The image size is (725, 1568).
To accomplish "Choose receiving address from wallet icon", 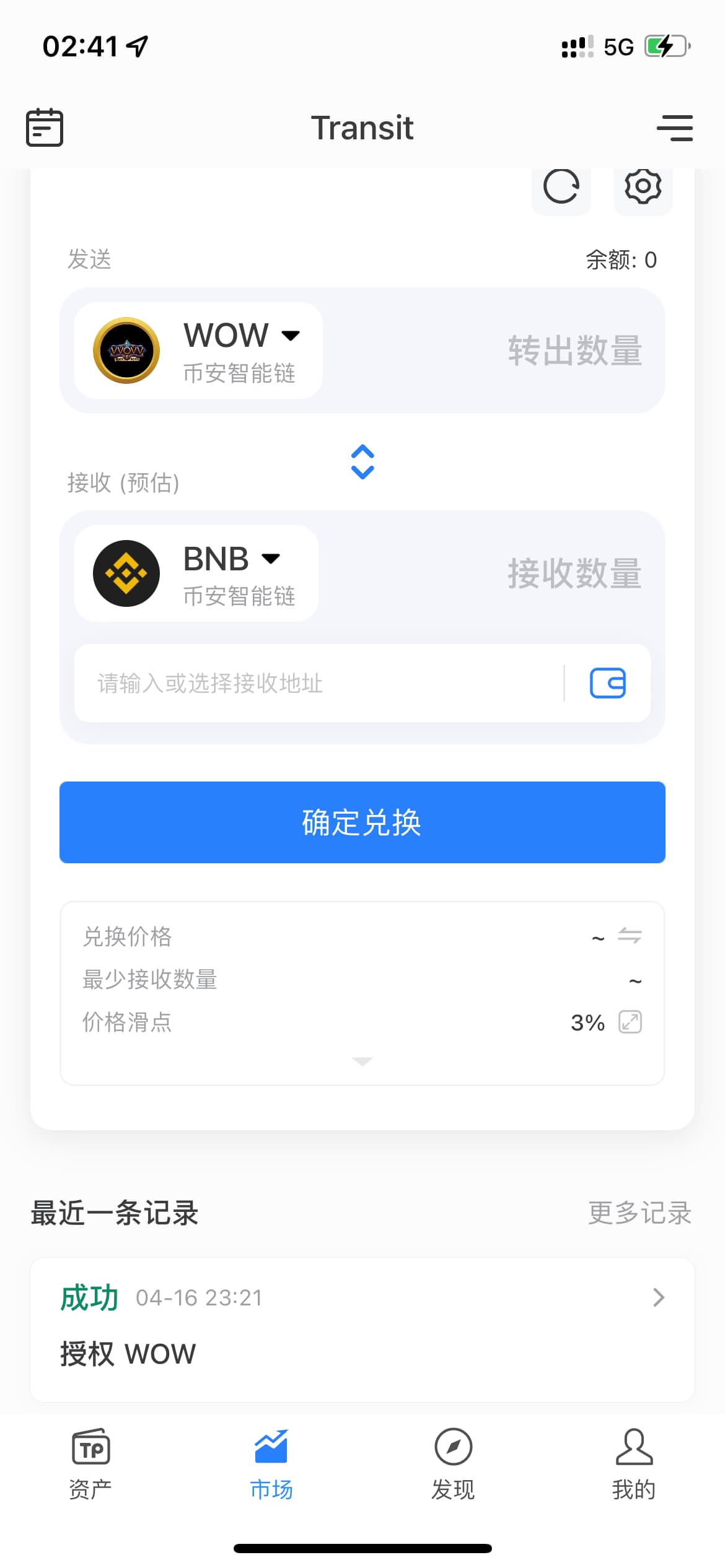I will coord(607,683).
